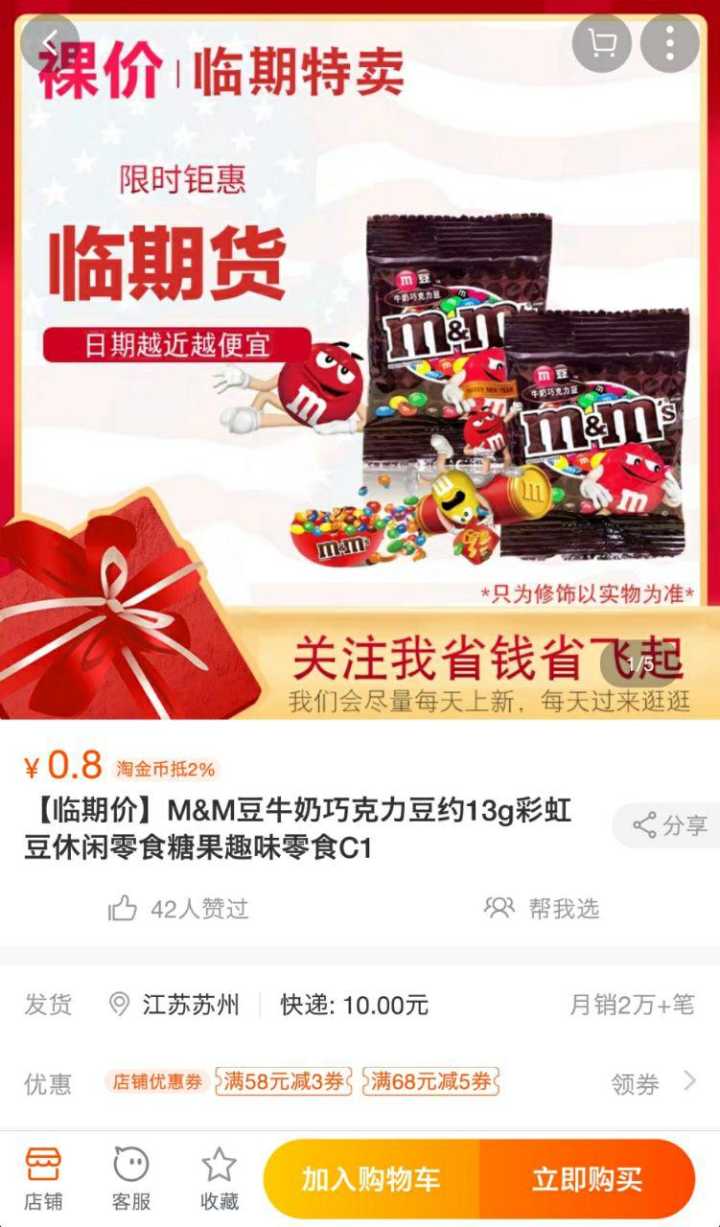
Task: Open the shopping cart icon
Action: click(602, 43)
